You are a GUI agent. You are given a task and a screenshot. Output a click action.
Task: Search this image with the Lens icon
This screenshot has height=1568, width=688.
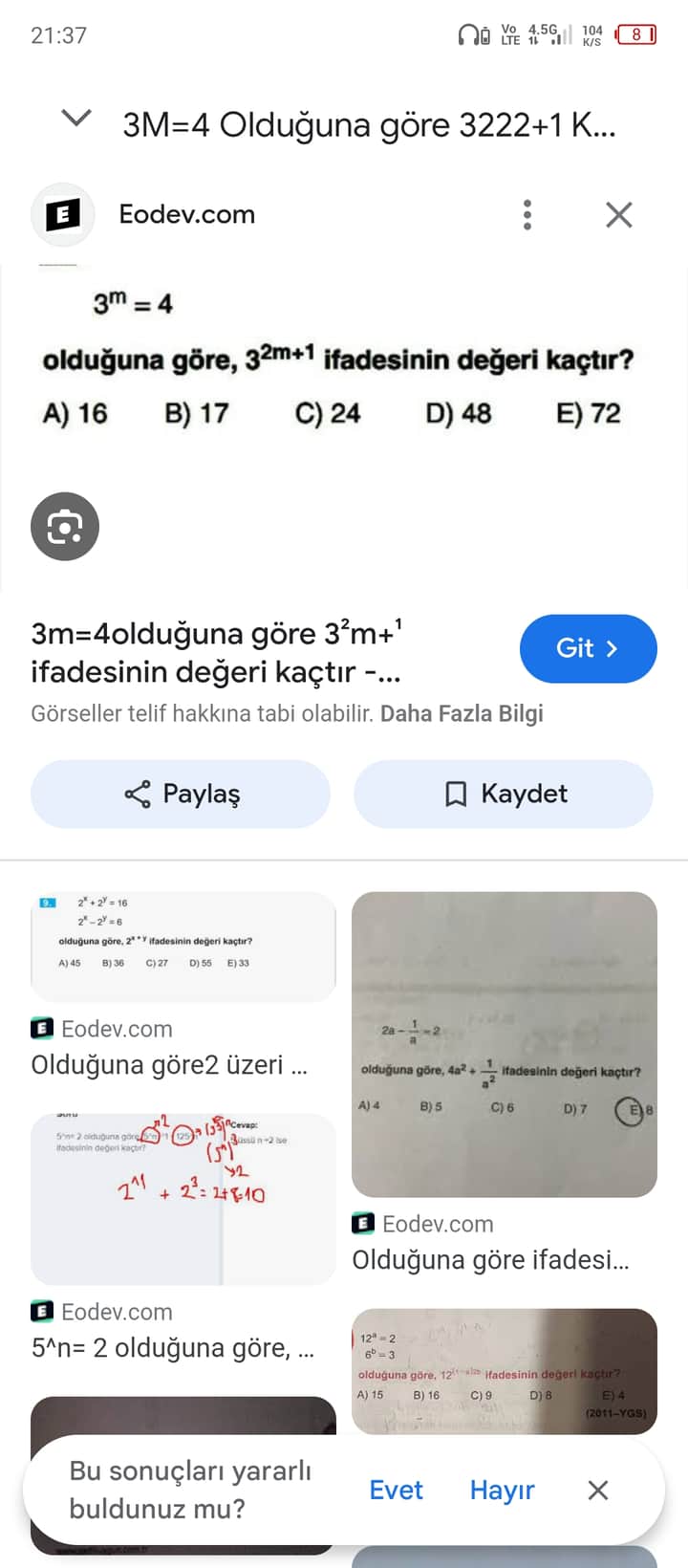point(65,527)
